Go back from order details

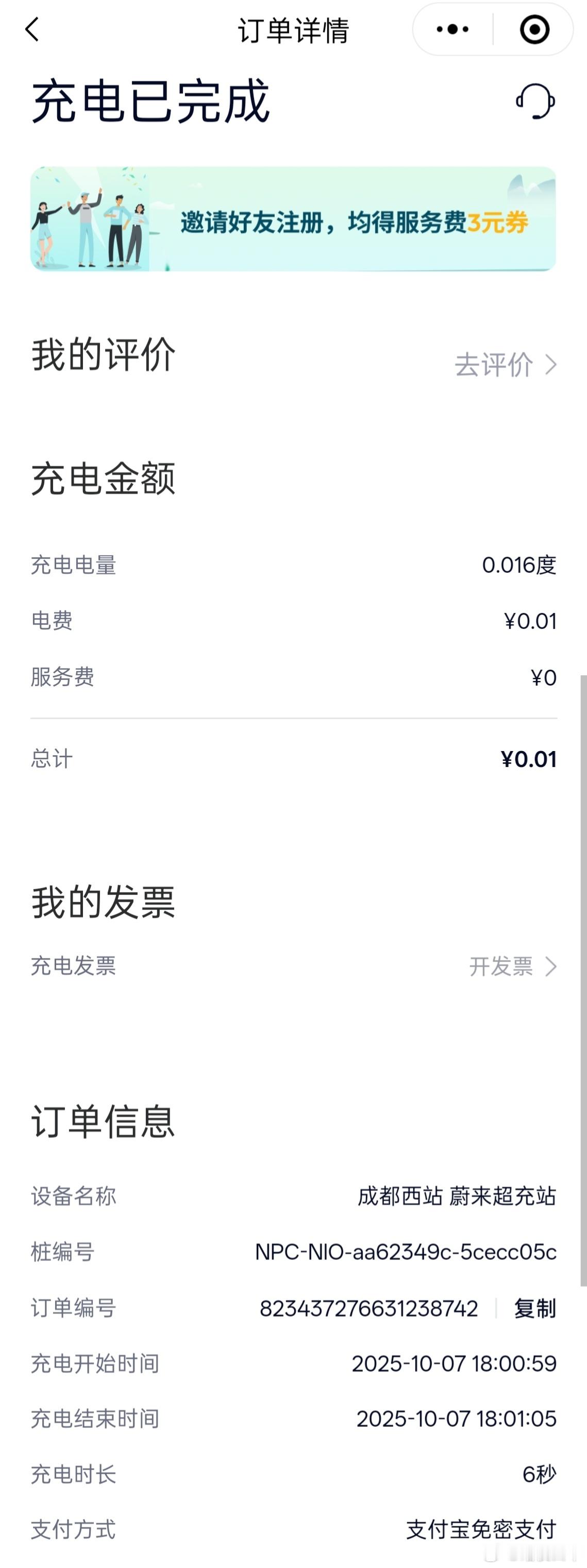(x=32, y=29)
